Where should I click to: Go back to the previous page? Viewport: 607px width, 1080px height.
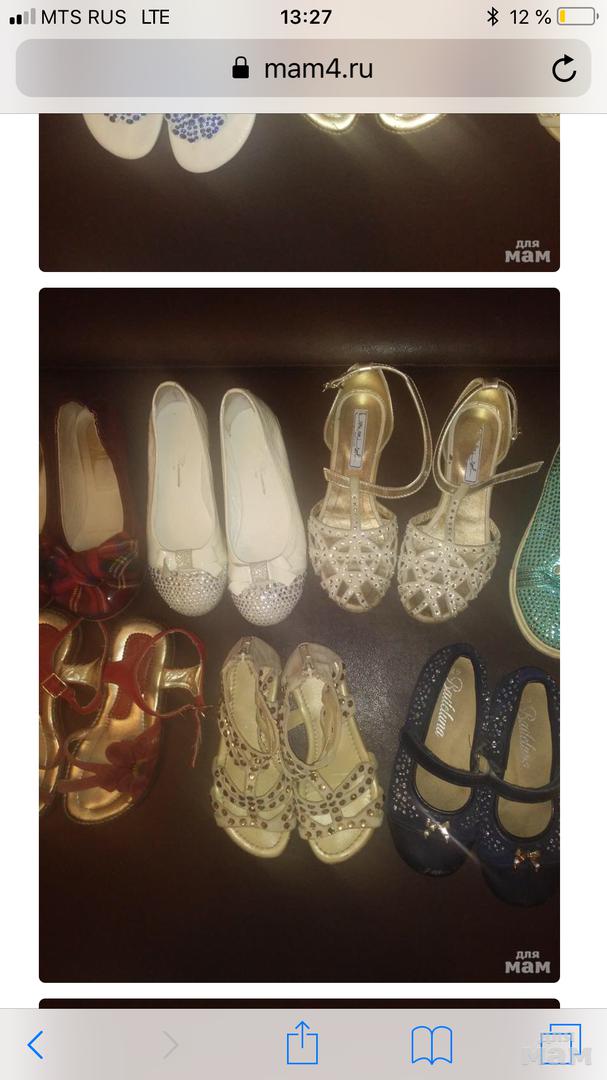35,1045
